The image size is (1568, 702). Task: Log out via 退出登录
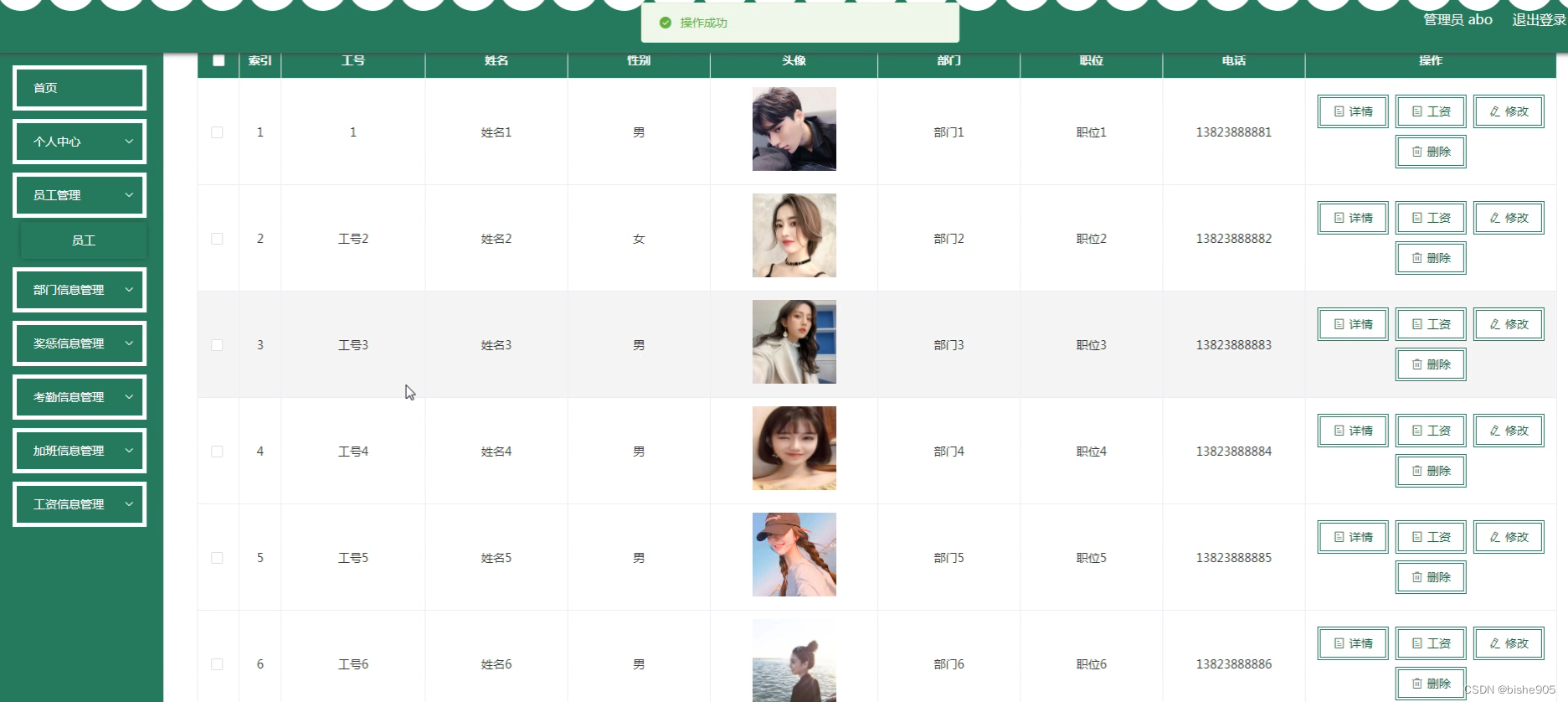1538,20
